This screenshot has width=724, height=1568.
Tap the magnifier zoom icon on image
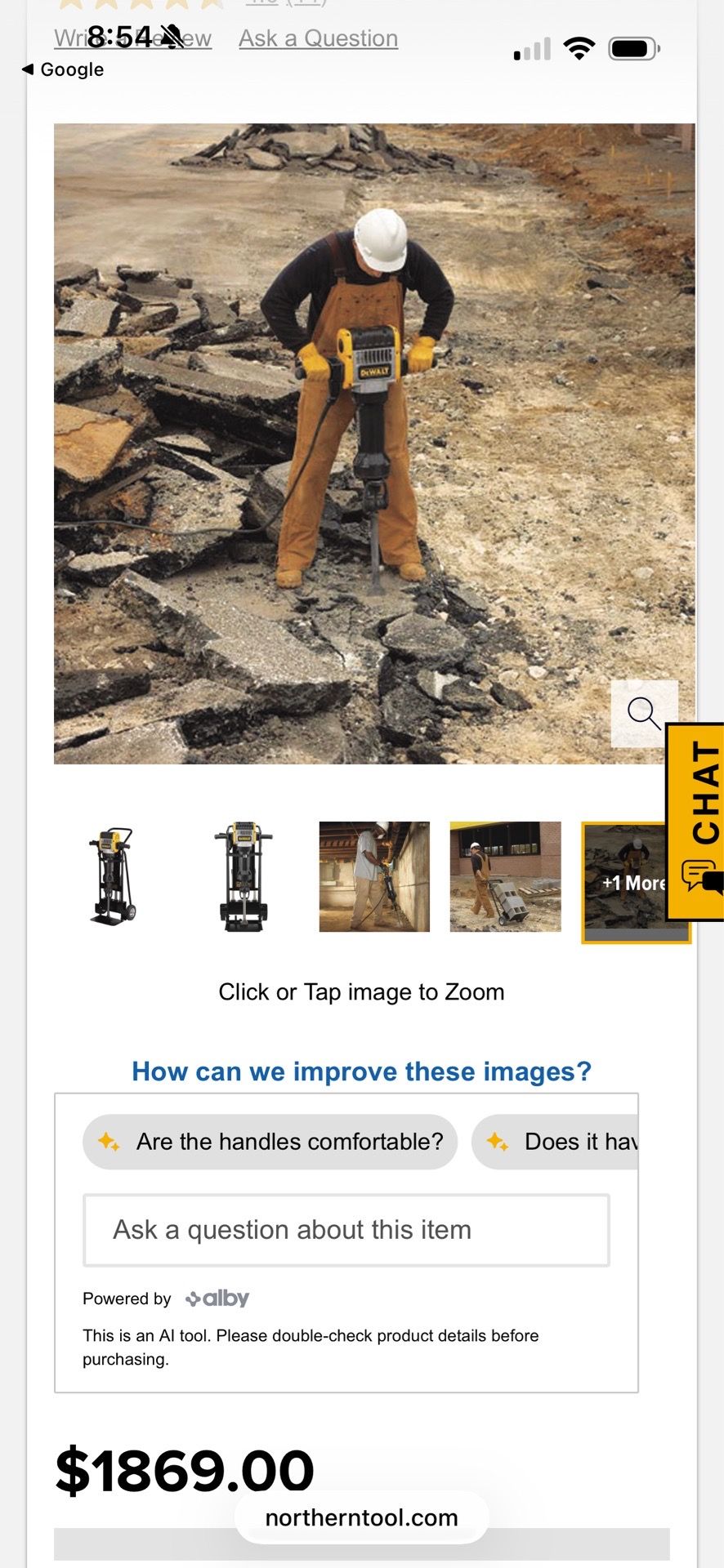[644, 713]
